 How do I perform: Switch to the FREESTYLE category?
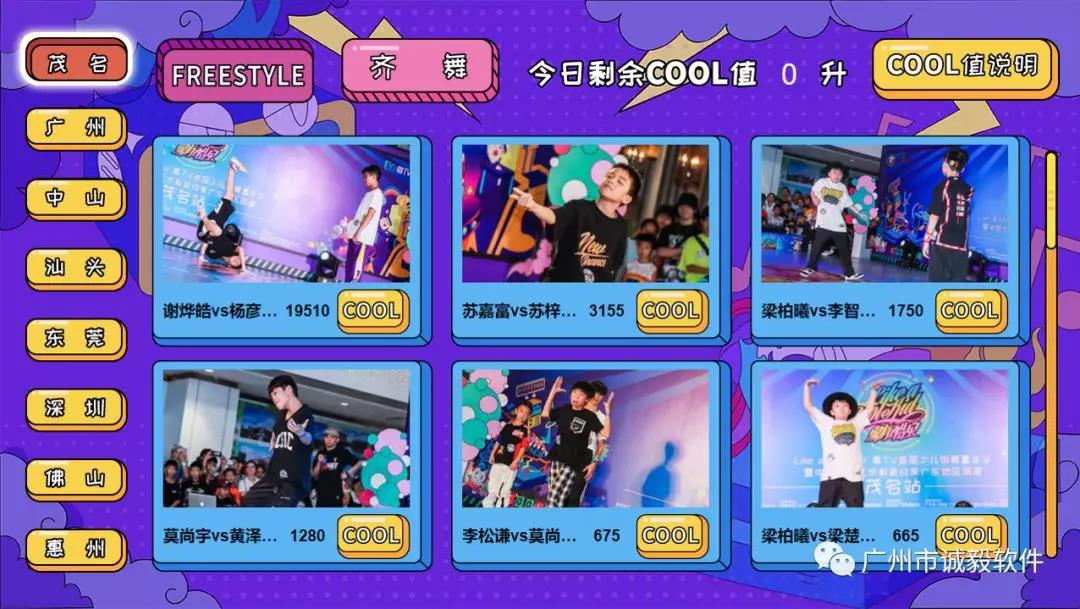pos(237,75)
